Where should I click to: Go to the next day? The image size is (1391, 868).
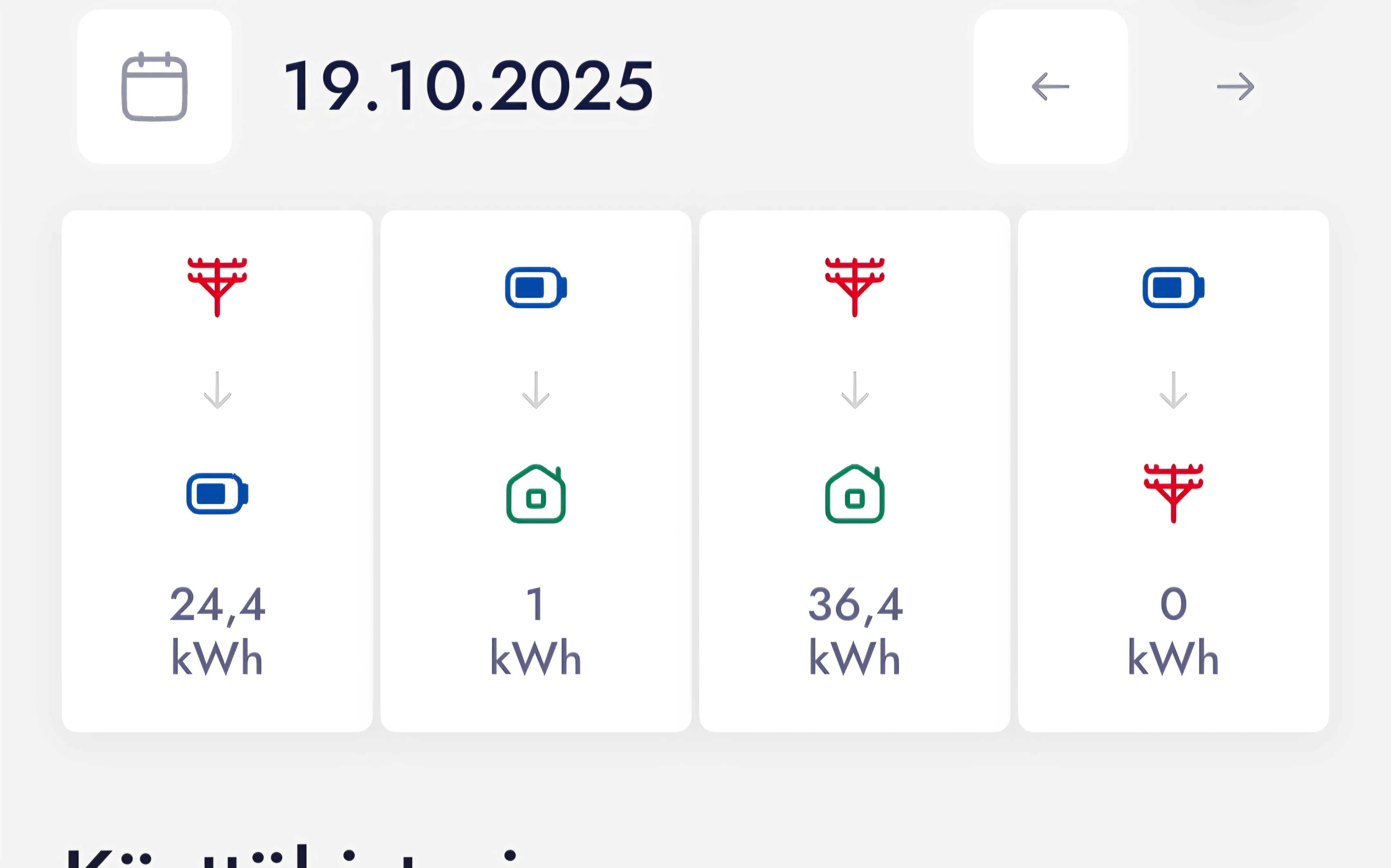(x=1235, y=87)
